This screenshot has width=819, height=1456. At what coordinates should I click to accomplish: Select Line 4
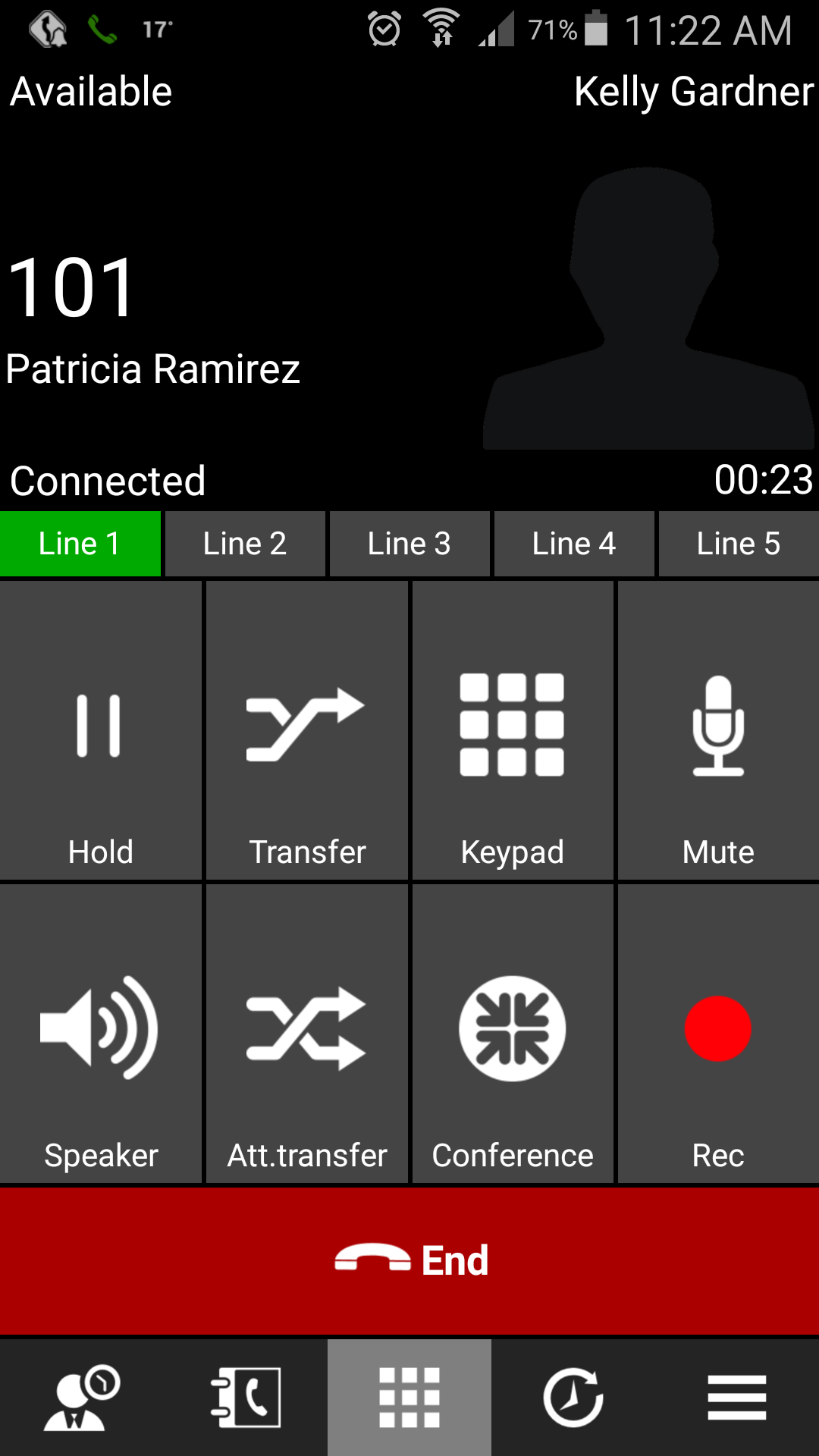pos(574,544)
